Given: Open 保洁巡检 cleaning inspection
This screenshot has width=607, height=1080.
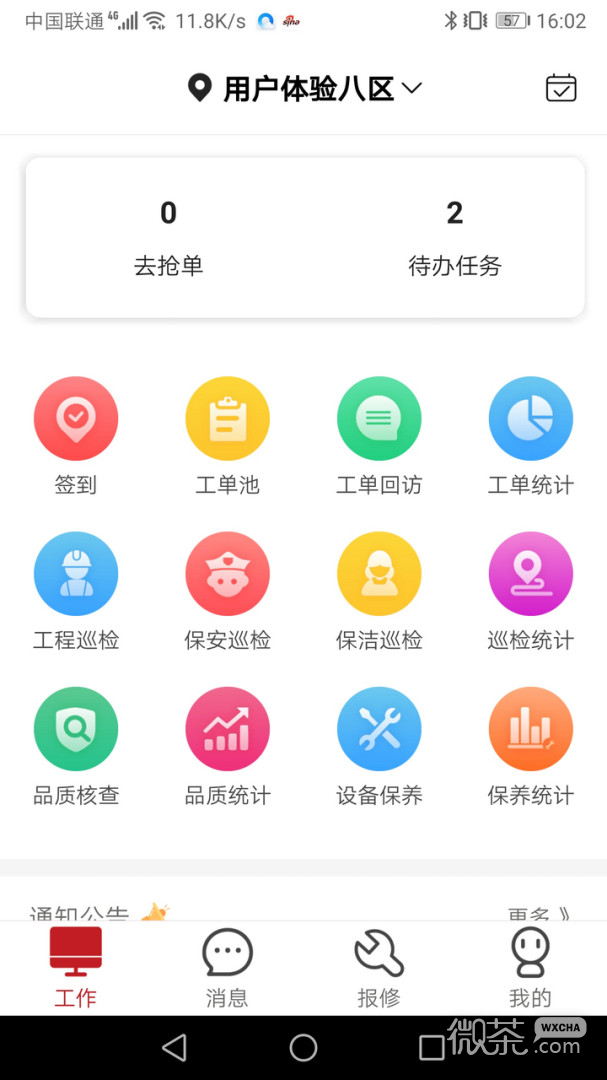Looking at the screenshot, I should (379, 574).
